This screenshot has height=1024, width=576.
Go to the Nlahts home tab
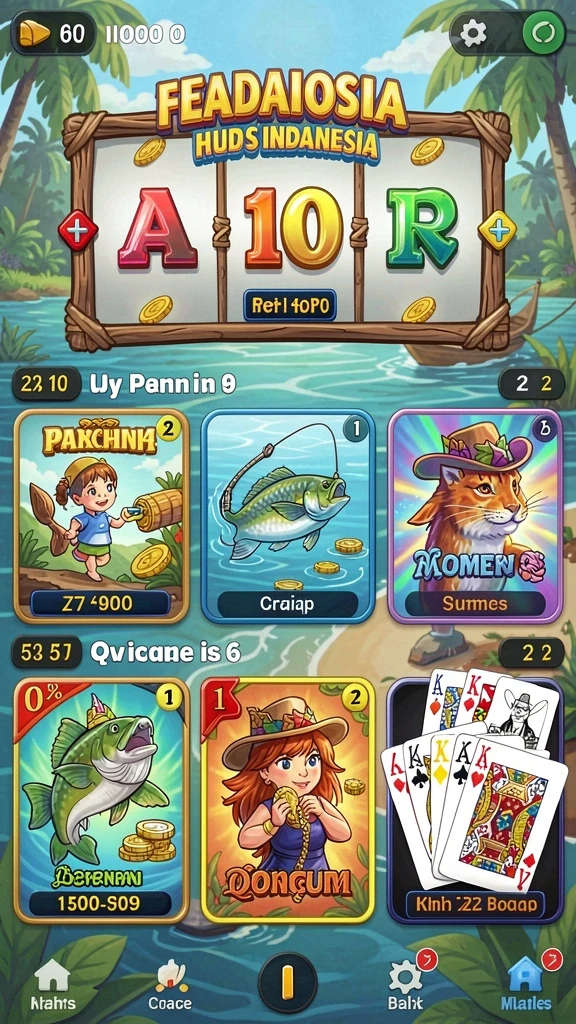click(52, 985)
